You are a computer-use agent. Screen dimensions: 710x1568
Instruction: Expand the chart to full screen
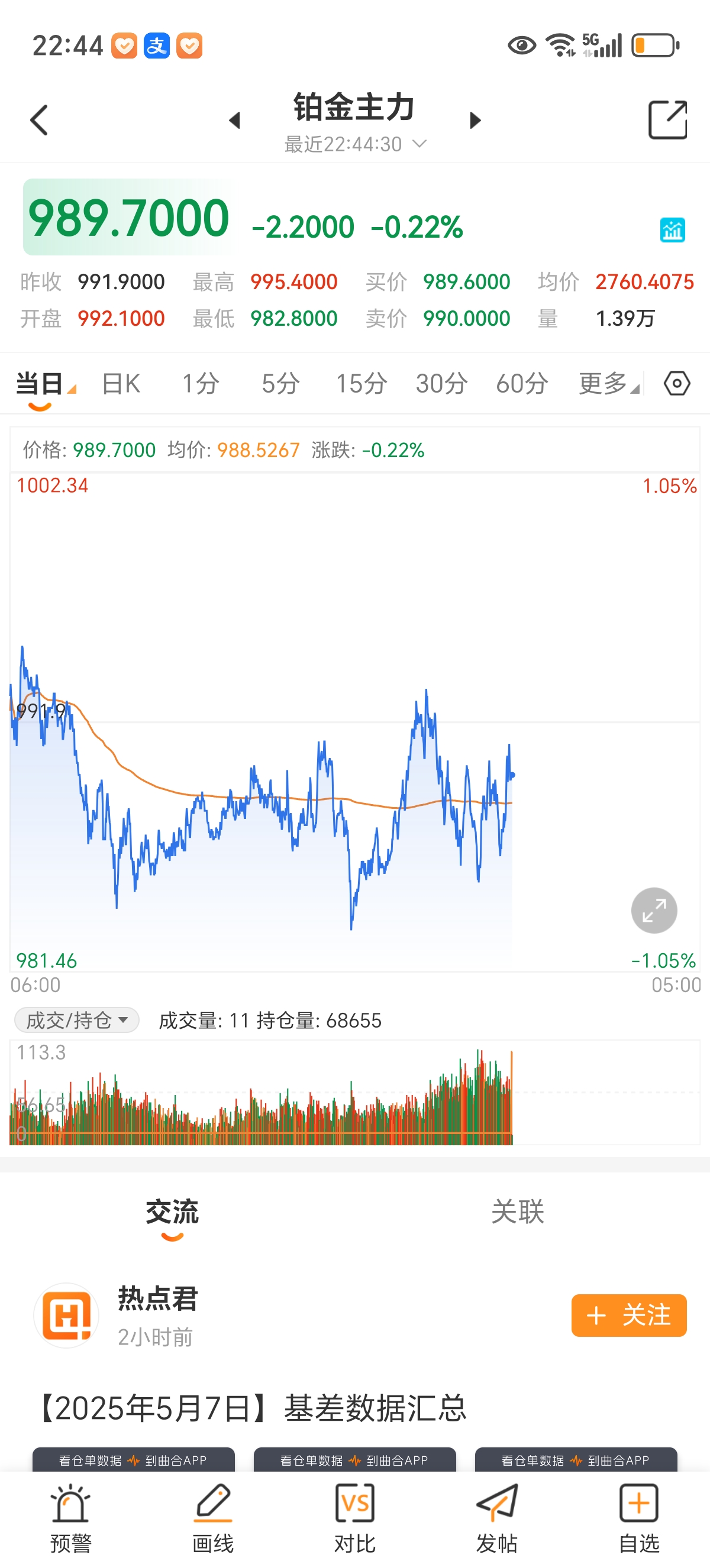coord(654,910)
